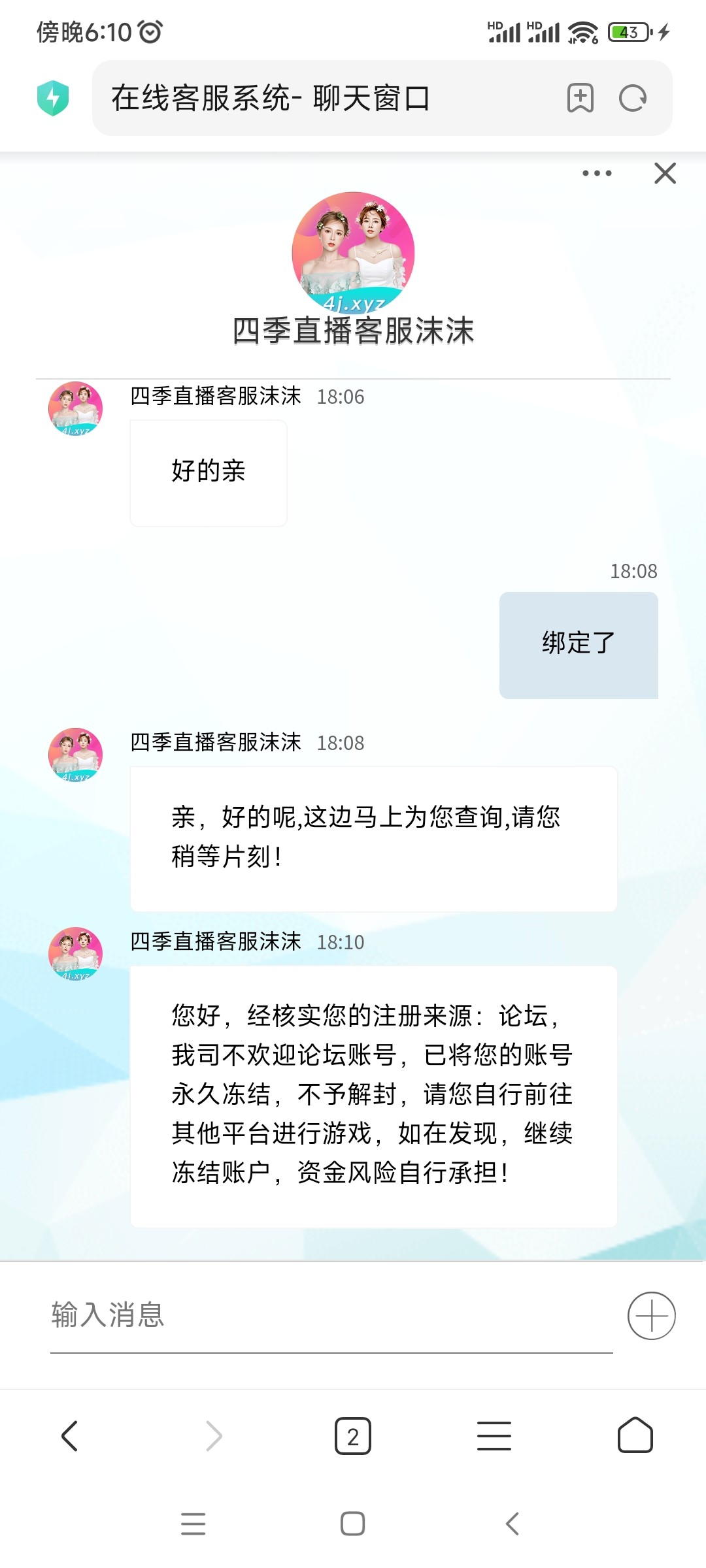Screen dimensions: 706x1568
Task: Add this page to bookmarks
Action: pyautogui.click(x=580, y=99)
